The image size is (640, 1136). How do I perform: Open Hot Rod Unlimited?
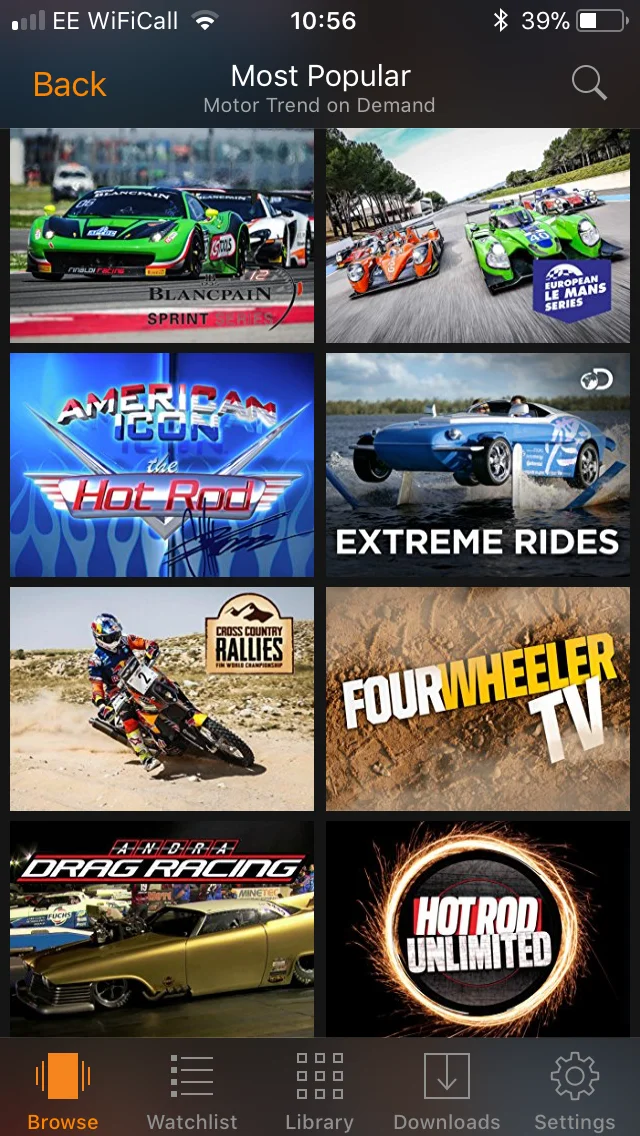(x=478, y=929)
